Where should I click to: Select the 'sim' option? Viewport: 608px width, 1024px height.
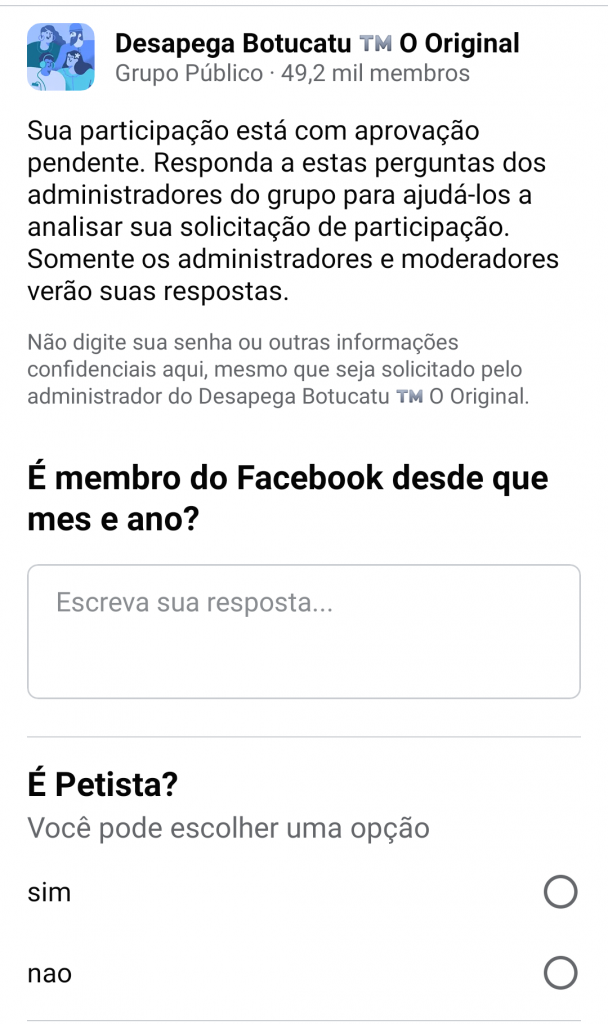click(x=559, y=893)
